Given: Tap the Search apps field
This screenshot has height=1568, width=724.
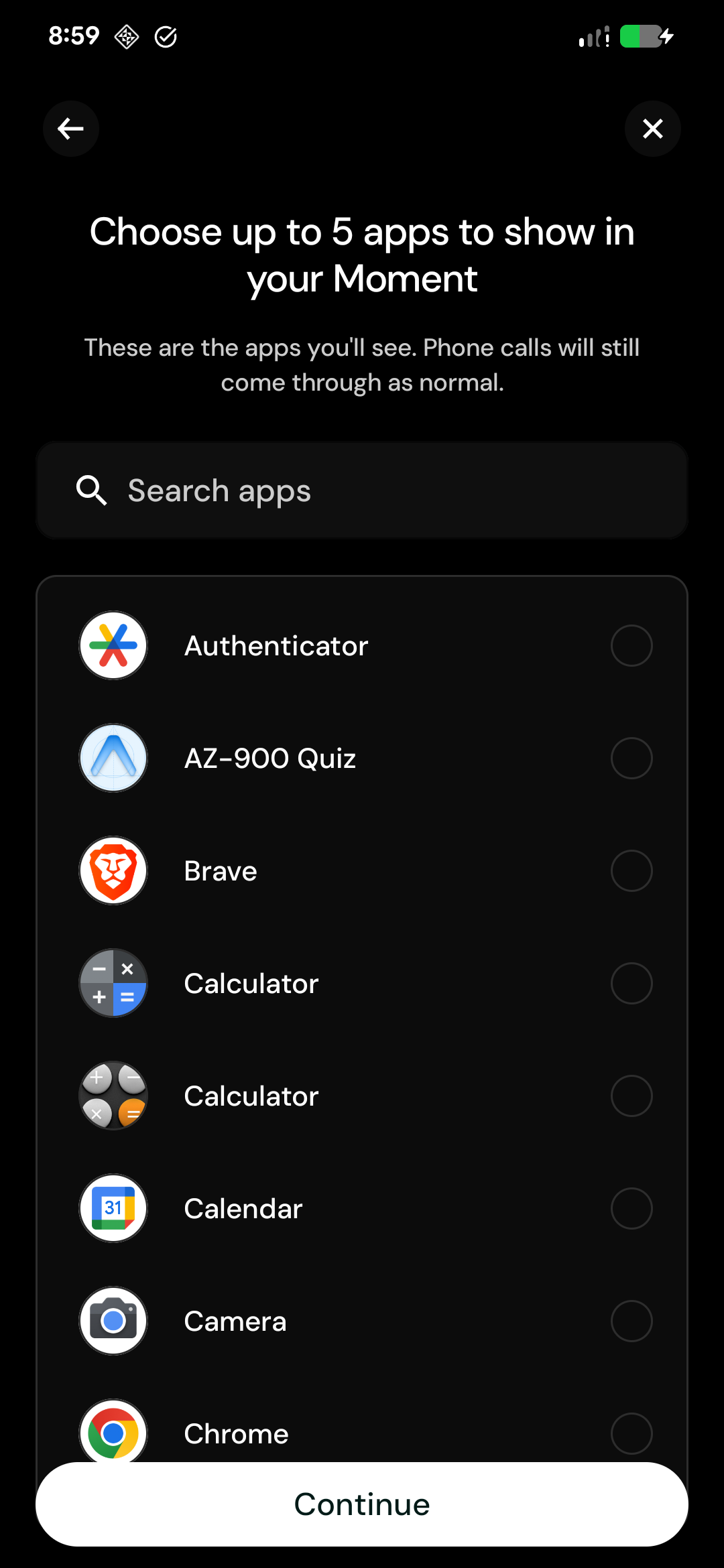Looking at the screenshot, I should [362, 491].
